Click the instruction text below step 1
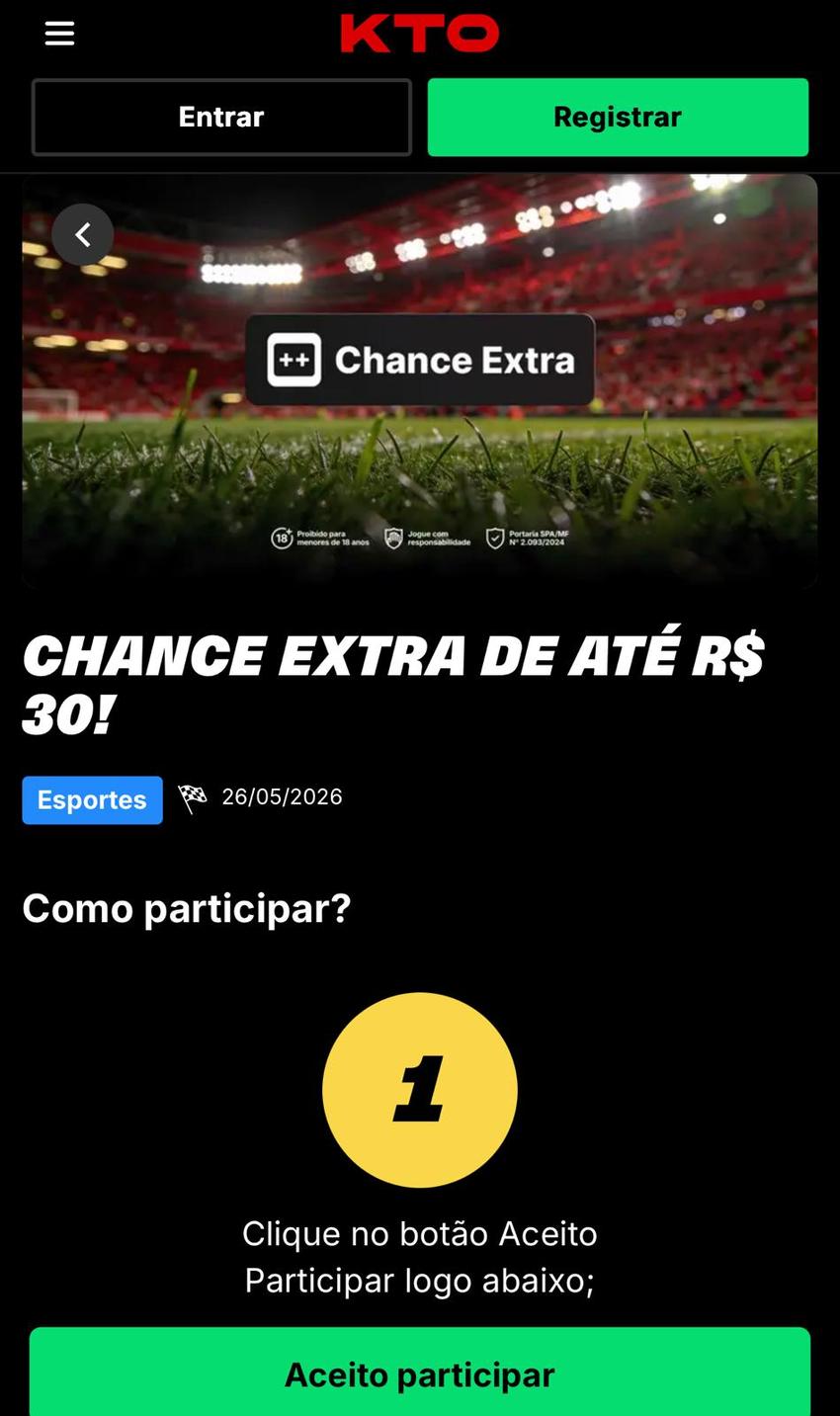840x1416 pixels. pos(419,1256)
